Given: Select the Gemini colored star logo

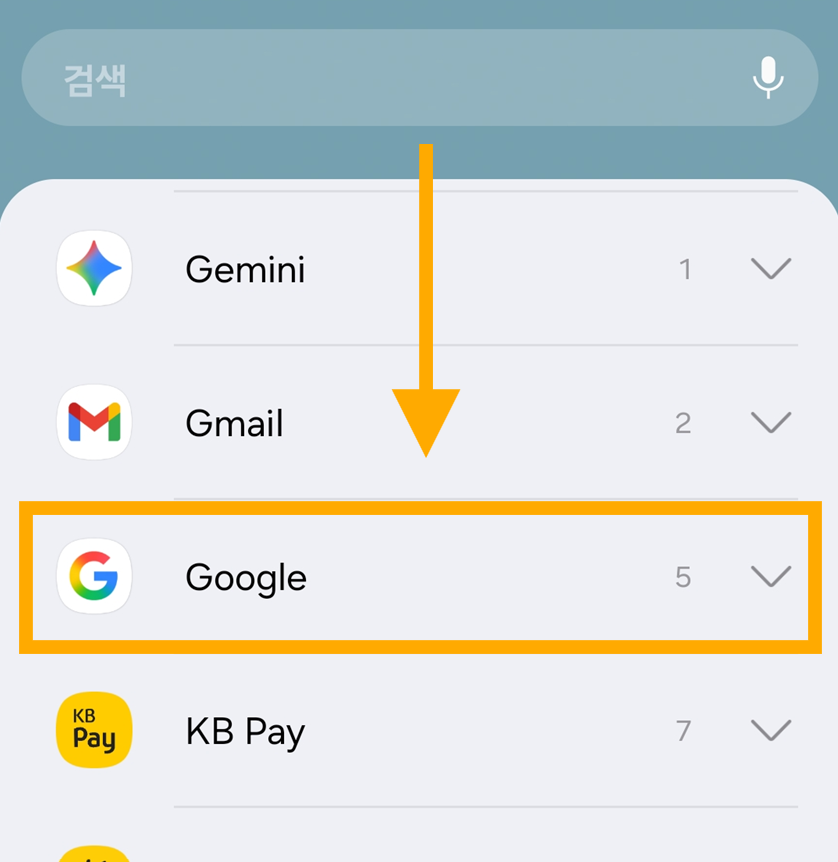Looking at the screenshot, I should click(x=93, y=268).
